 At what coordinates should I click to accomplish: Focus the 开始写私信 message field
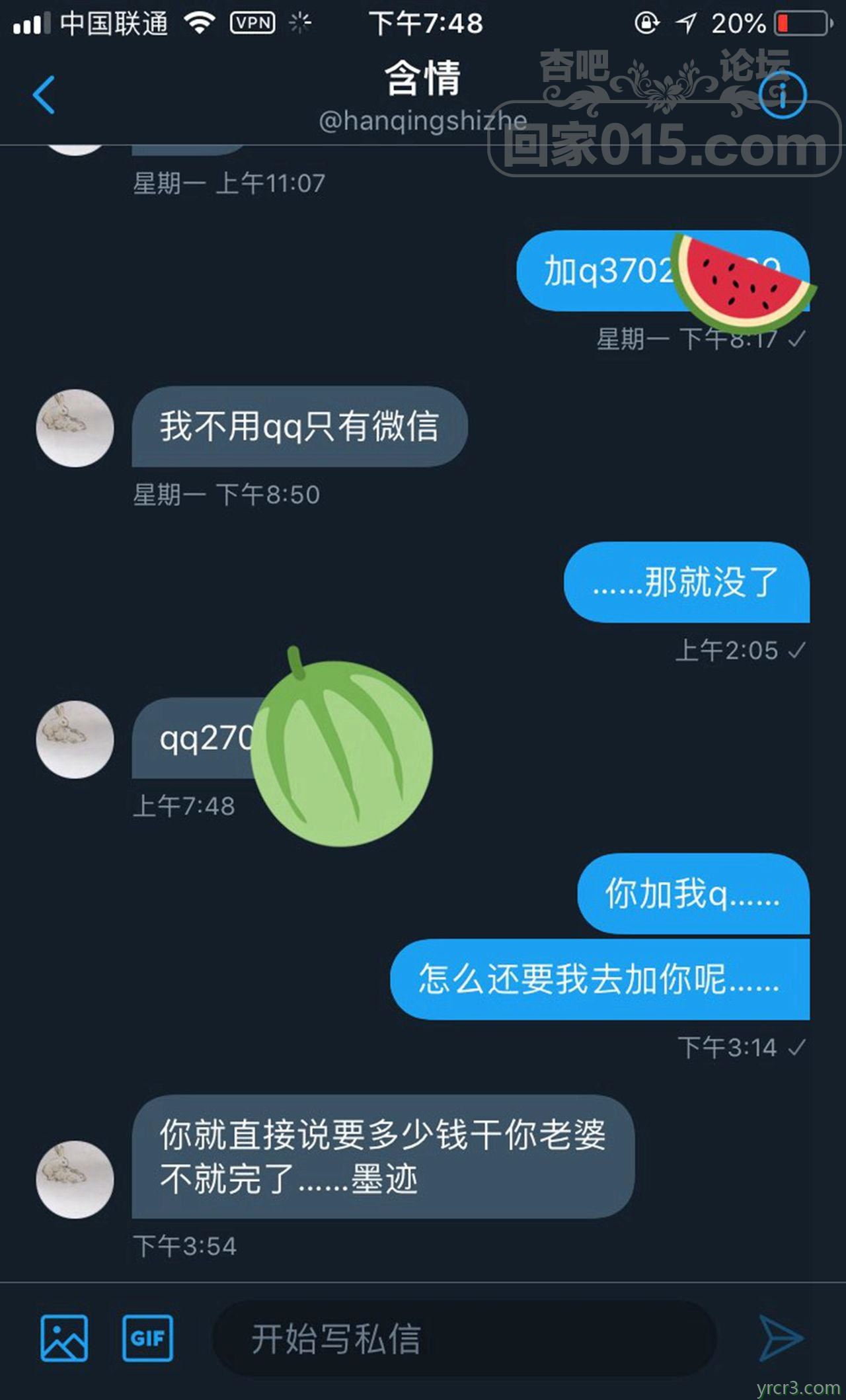pyautogui.click(x=463, y=1338)
